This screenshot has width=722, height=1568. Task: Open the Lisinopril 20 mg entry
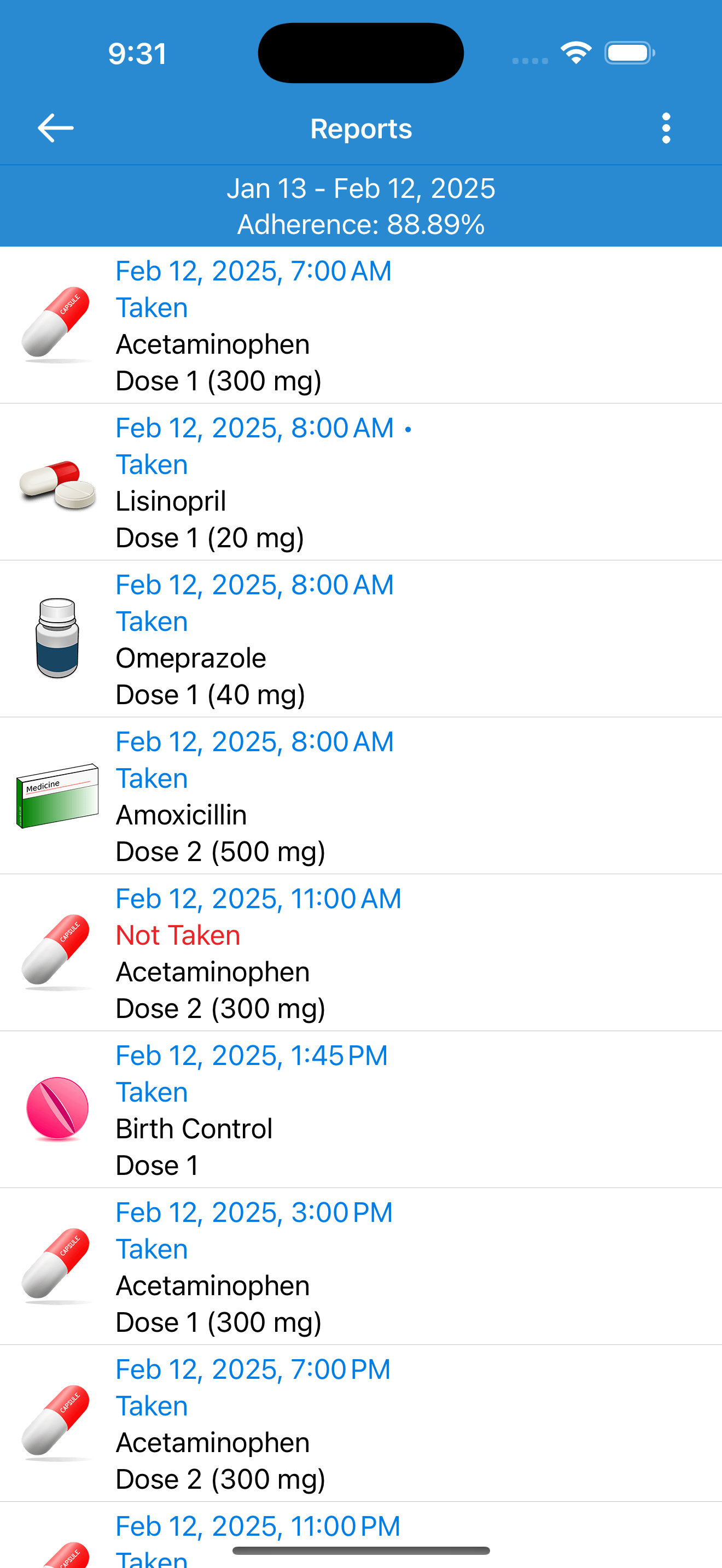(x=361, y=482)
